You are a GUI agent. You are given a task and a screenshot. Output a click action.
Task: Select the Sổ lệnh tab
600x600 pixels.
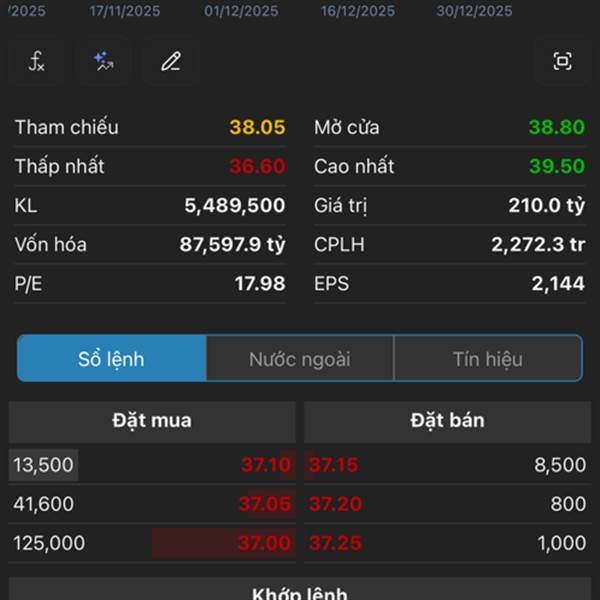pos(111,359)
